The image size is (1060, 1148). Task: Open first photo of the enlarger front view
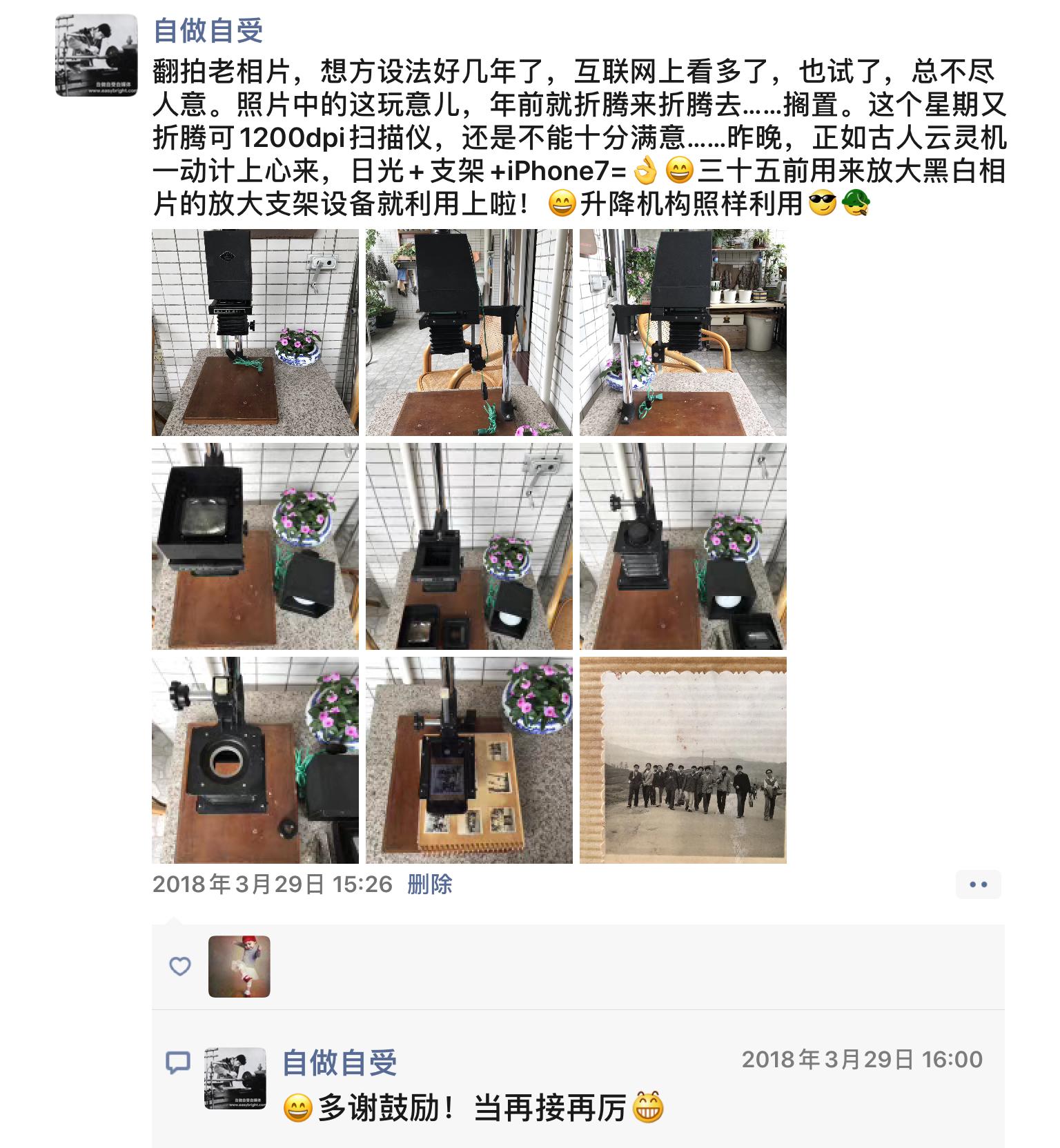[255, 332]
